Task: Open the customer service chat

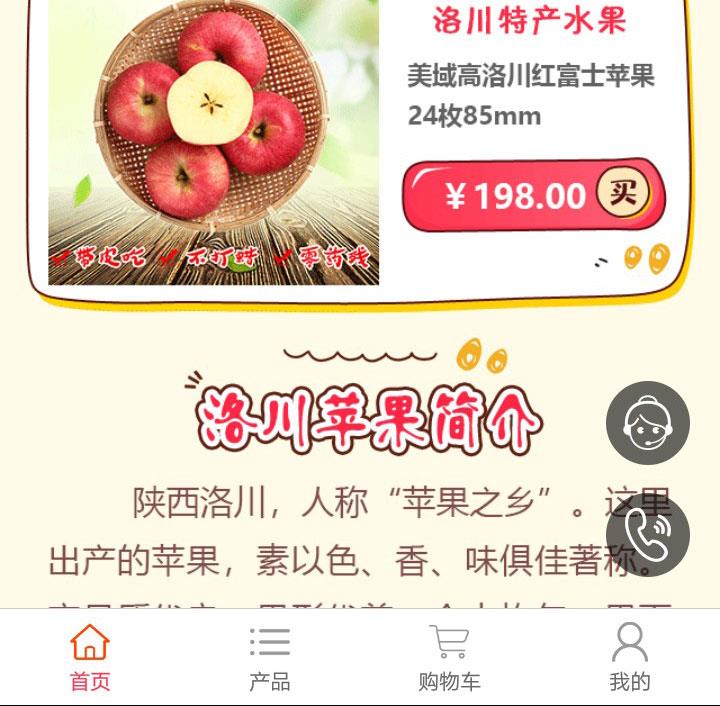Action: (648, 423)
